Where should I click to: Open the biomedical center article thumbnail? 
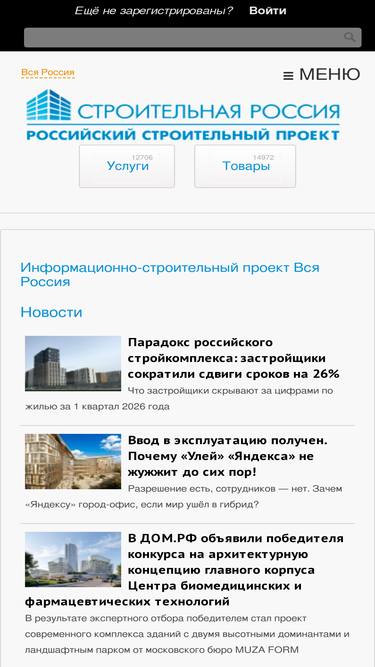point(73,559)
